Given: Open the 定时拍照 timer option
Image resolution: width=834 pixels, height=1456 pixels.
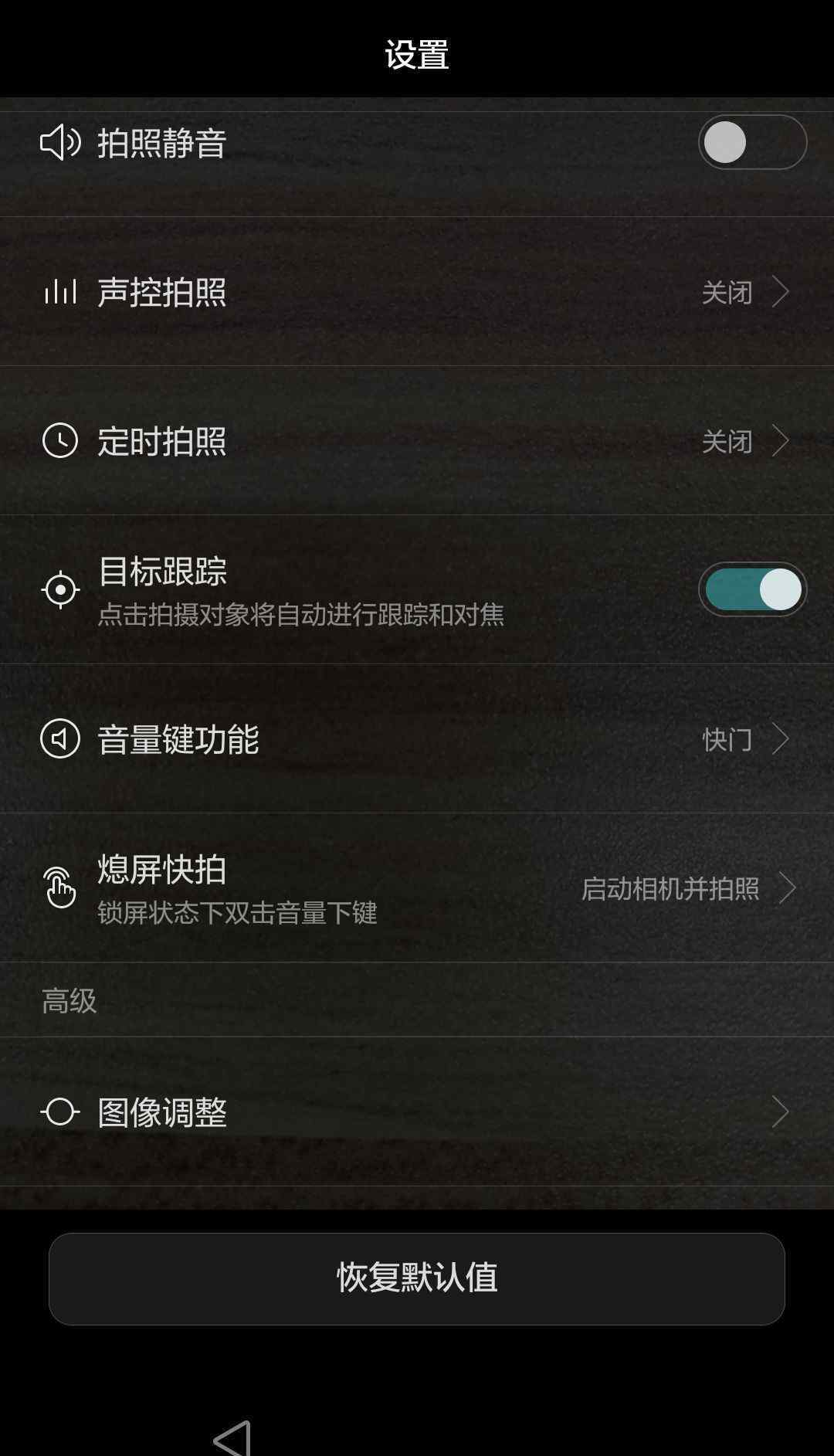Looking at the screenshot, I should tap(417, 441).
